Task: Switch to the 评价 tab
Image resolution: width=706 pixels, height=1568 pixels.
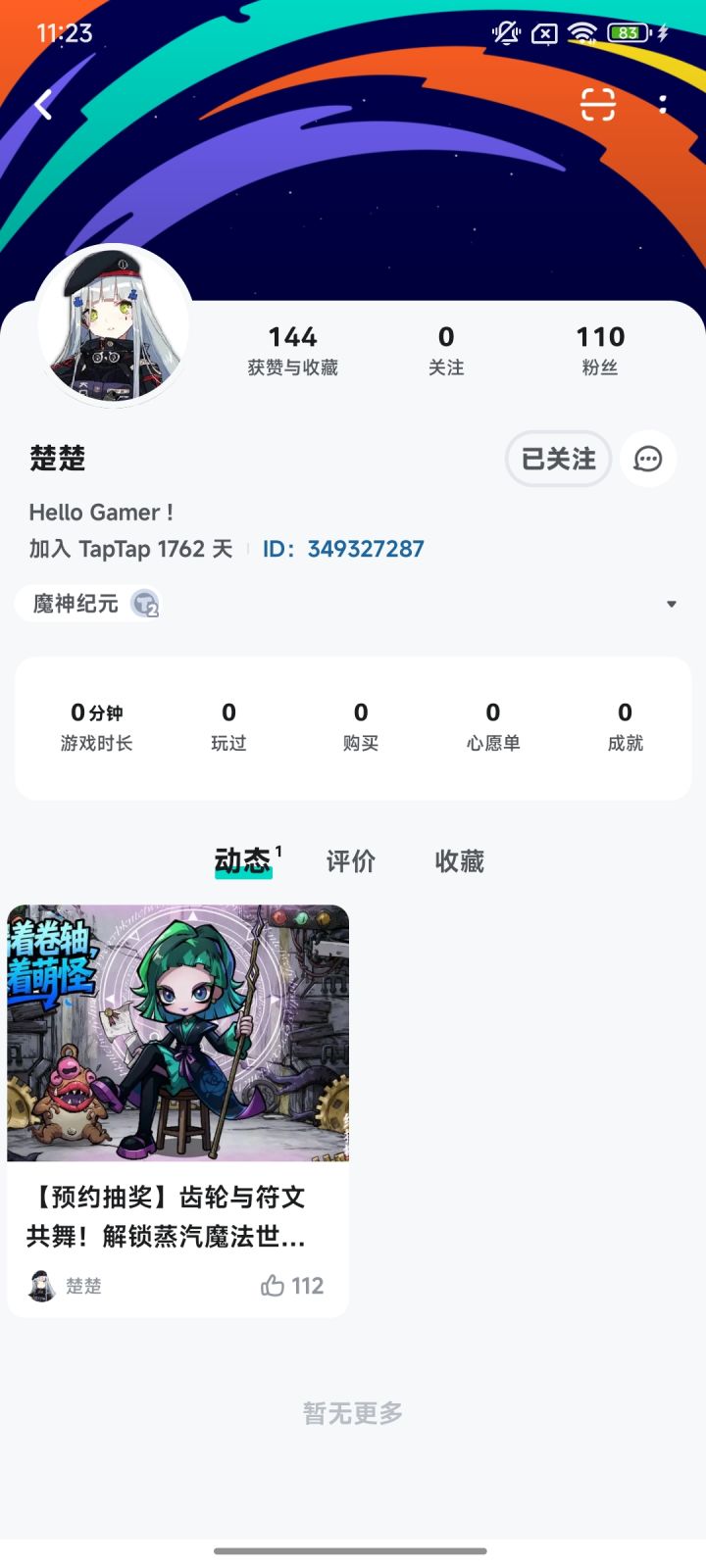Action: point(352,861)
